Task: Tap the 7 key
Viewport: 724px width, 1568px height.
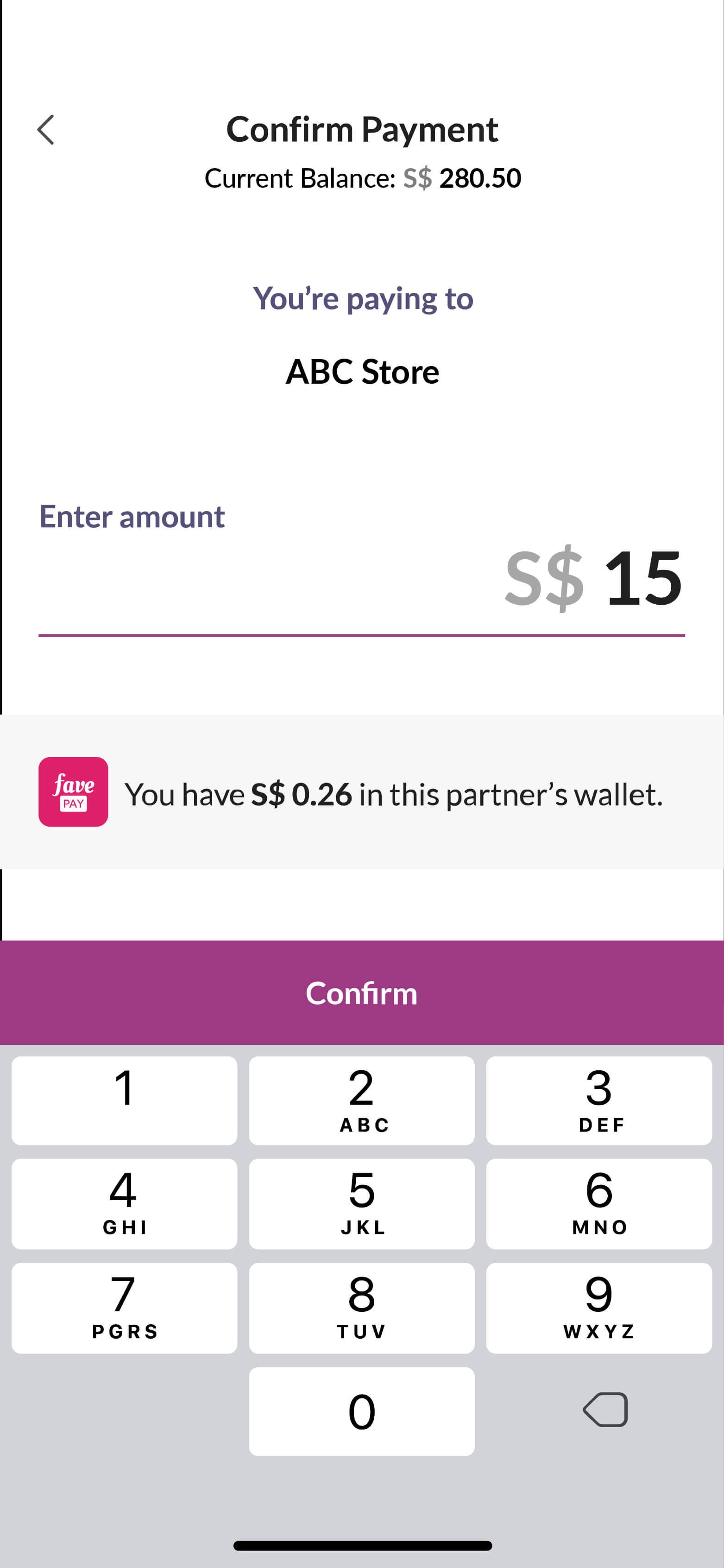Action: point(124,1308)
